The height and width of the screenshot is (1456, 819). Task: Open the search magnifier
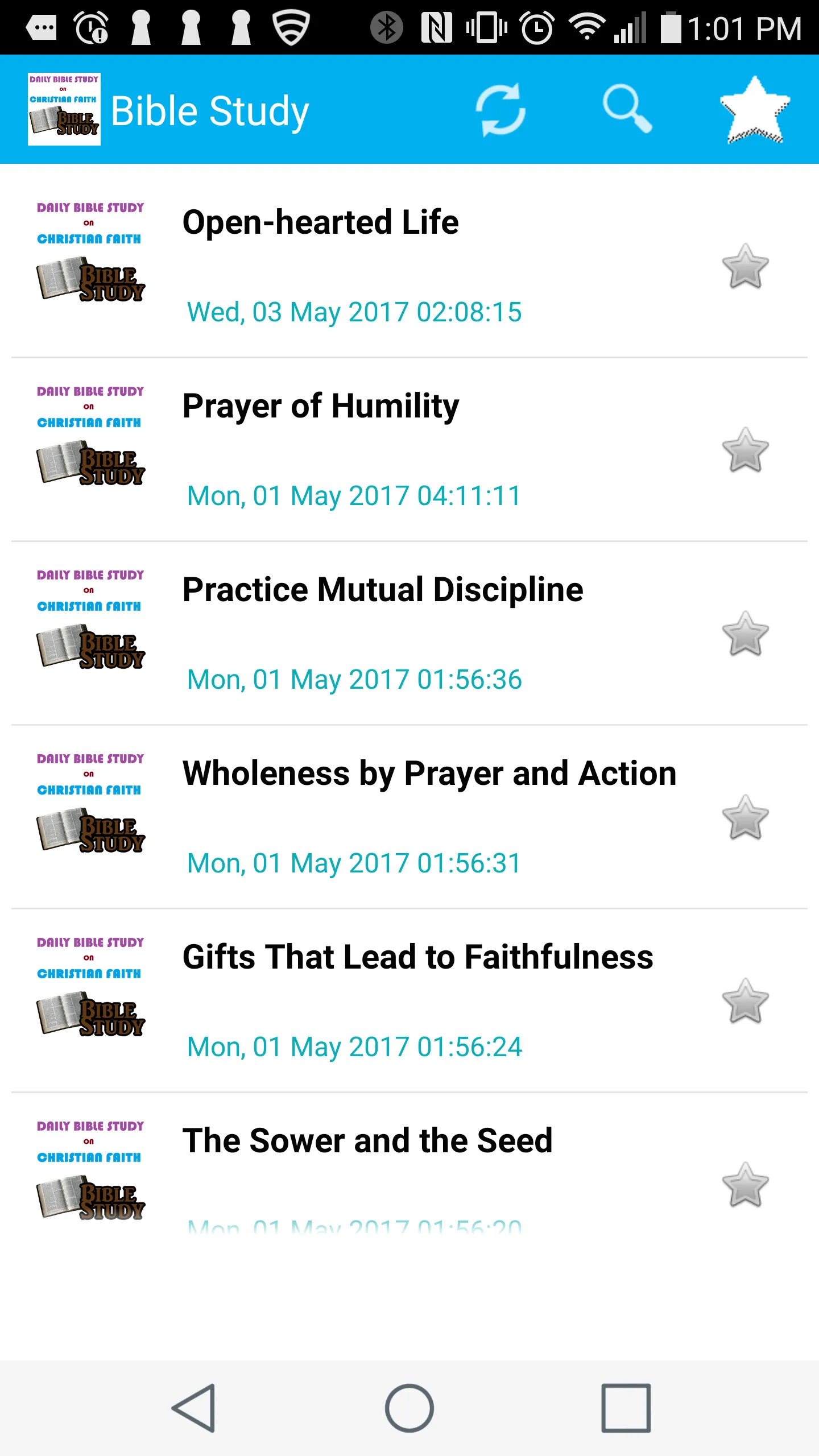pyautogui.click(x=627, y=109)
